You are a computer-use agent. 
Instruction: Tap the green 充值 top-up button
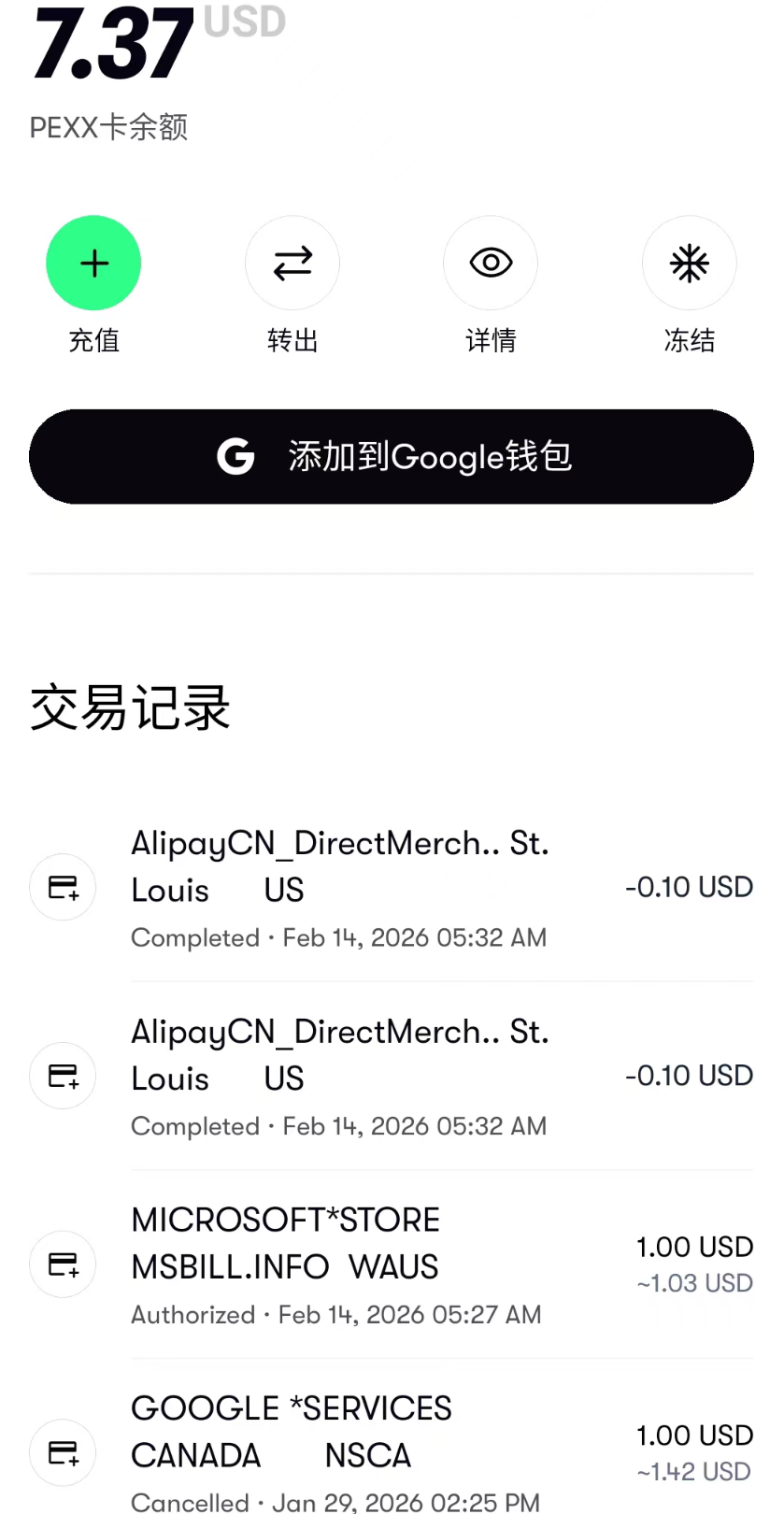tap(93, 264)
